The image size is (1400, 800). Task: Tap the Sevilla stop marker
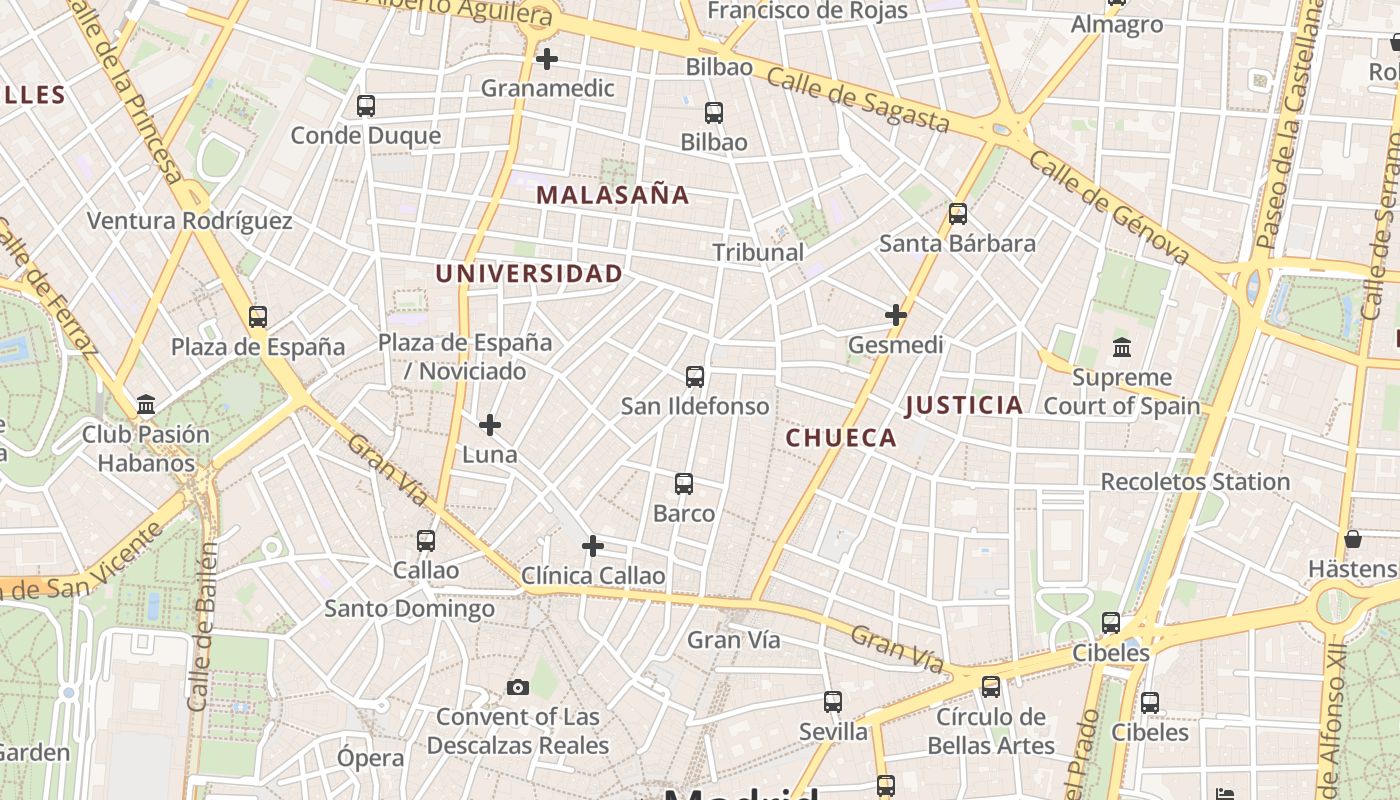coord(833,702)
